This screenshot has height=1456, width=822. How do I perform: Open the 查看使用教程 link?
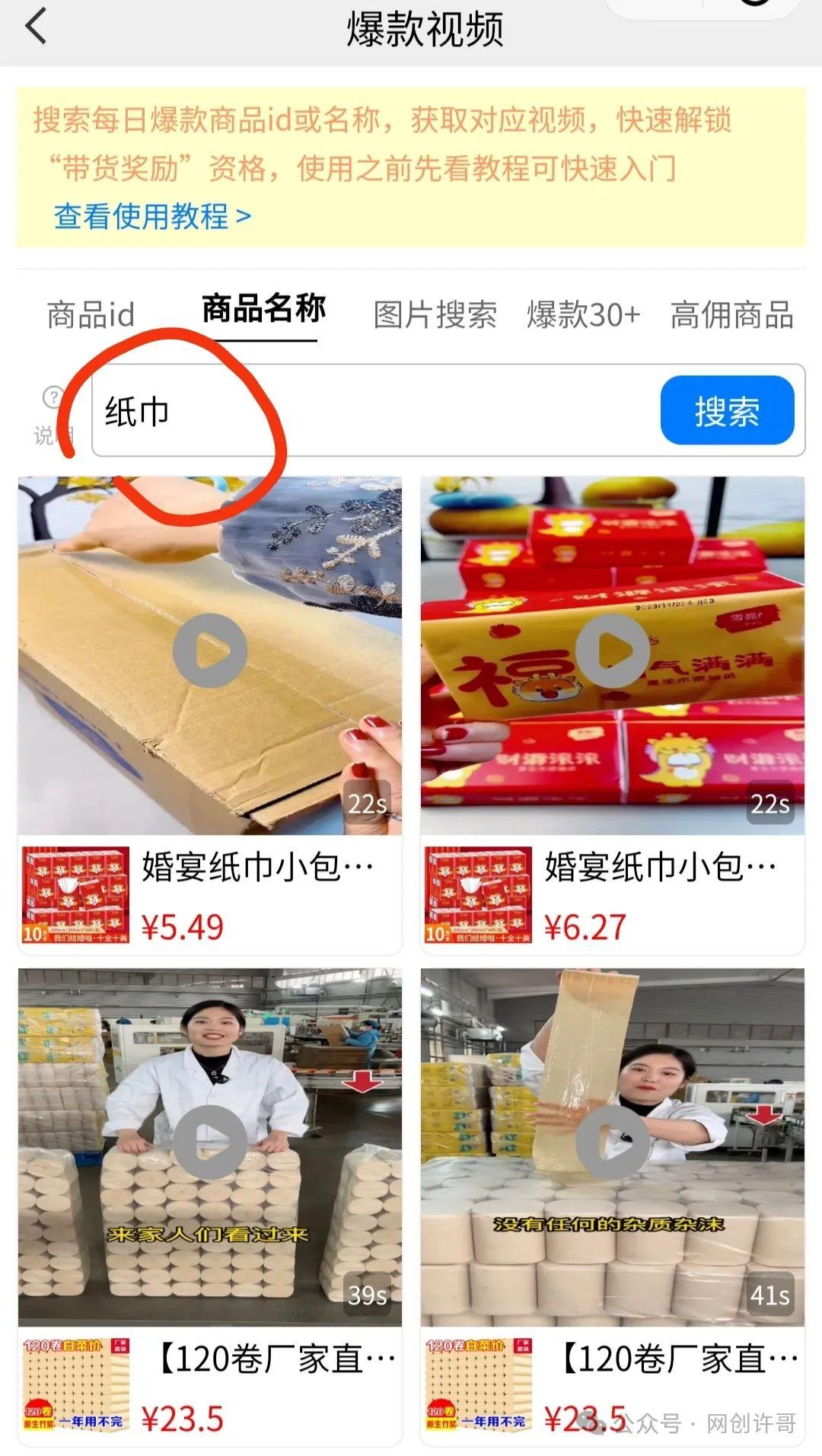pyautogui.click(x=152, y=216)
